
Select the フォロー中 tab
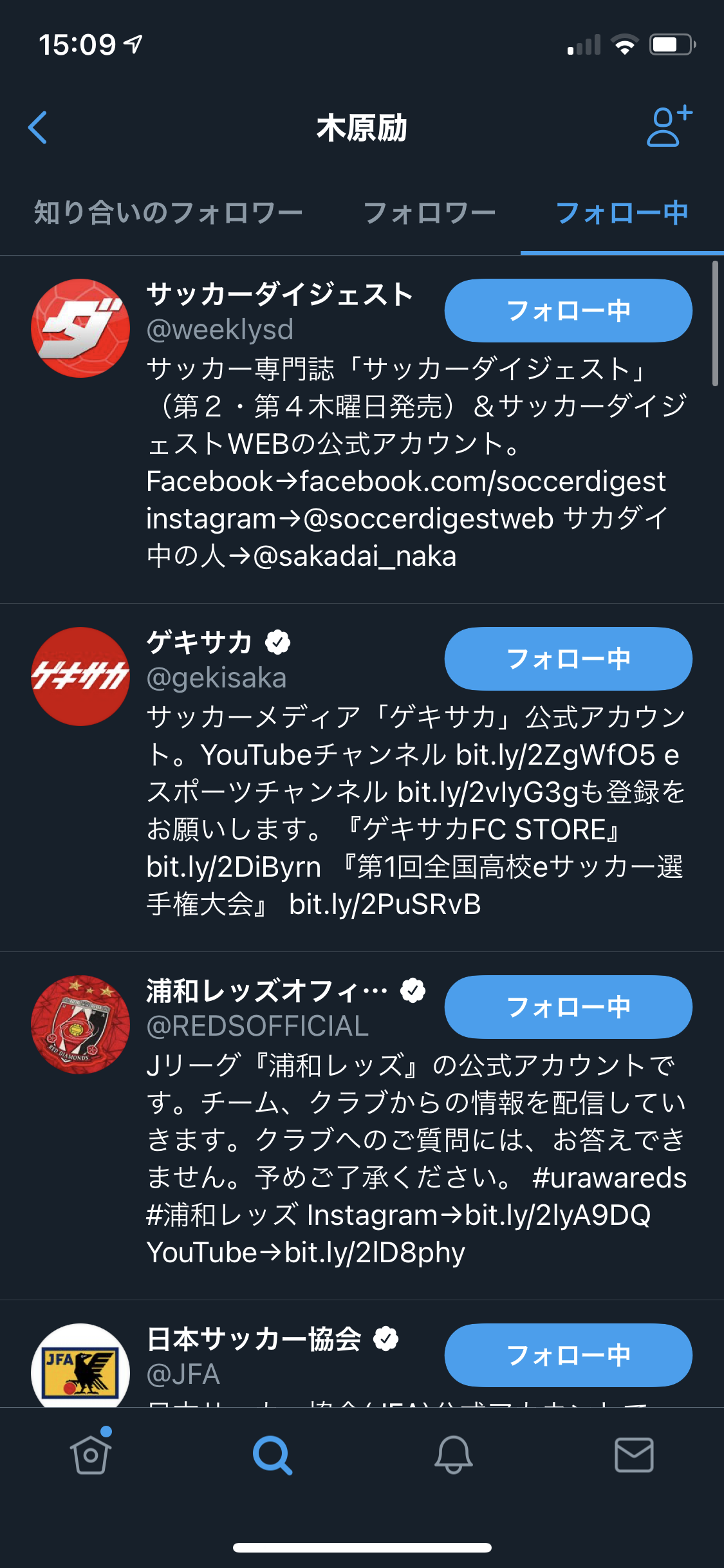point(622,213)
